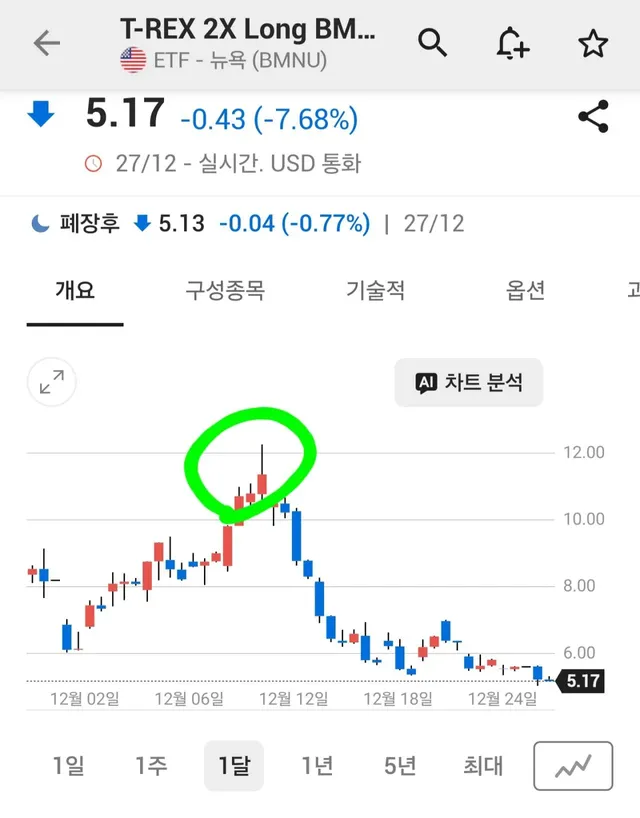
Task: Show the 5년 chart range
Action: coord(400,766)
